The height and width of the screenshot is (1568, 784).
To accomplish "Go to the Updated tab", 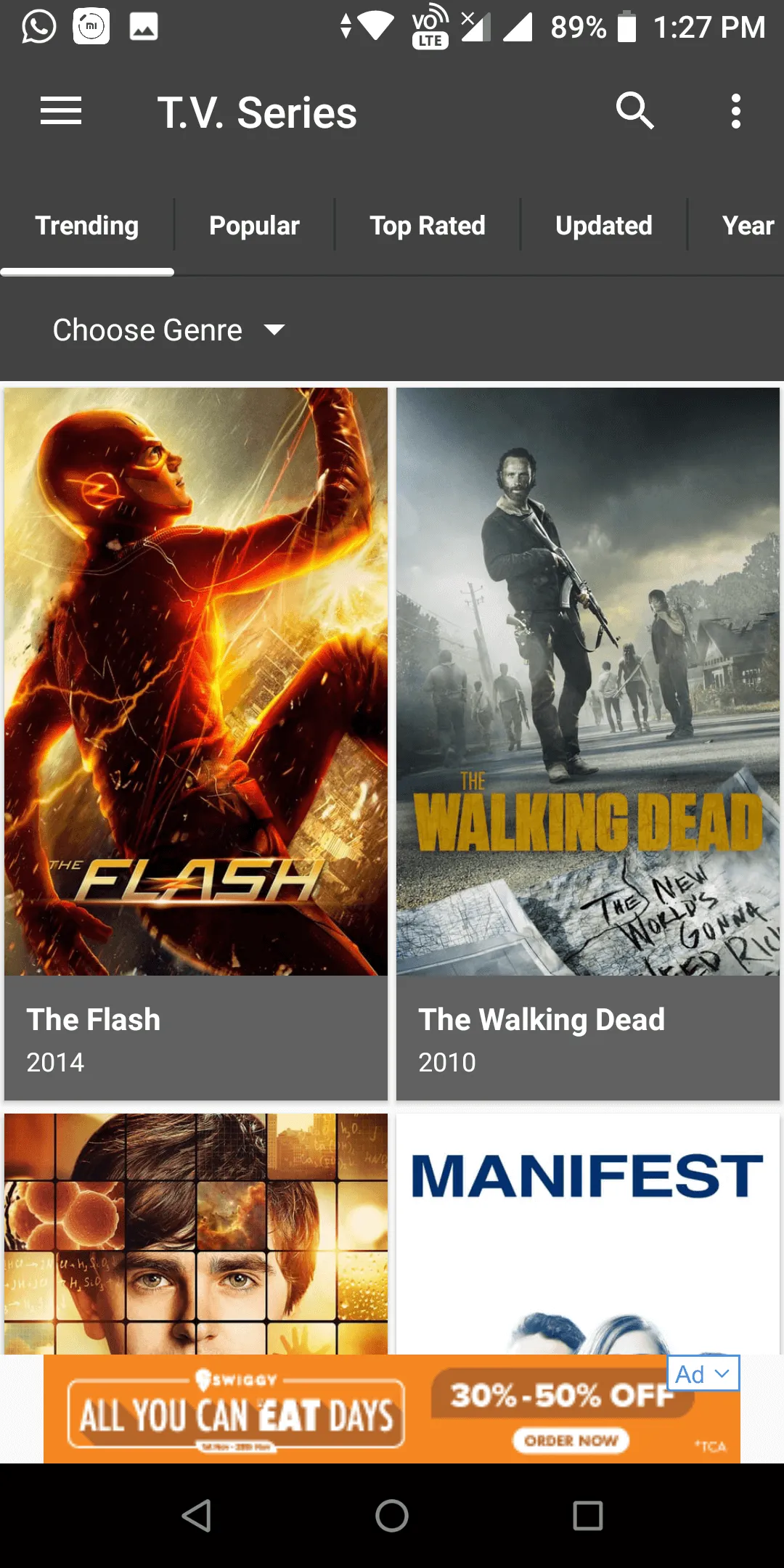I will pyautogui.click(x=604, y=226).
